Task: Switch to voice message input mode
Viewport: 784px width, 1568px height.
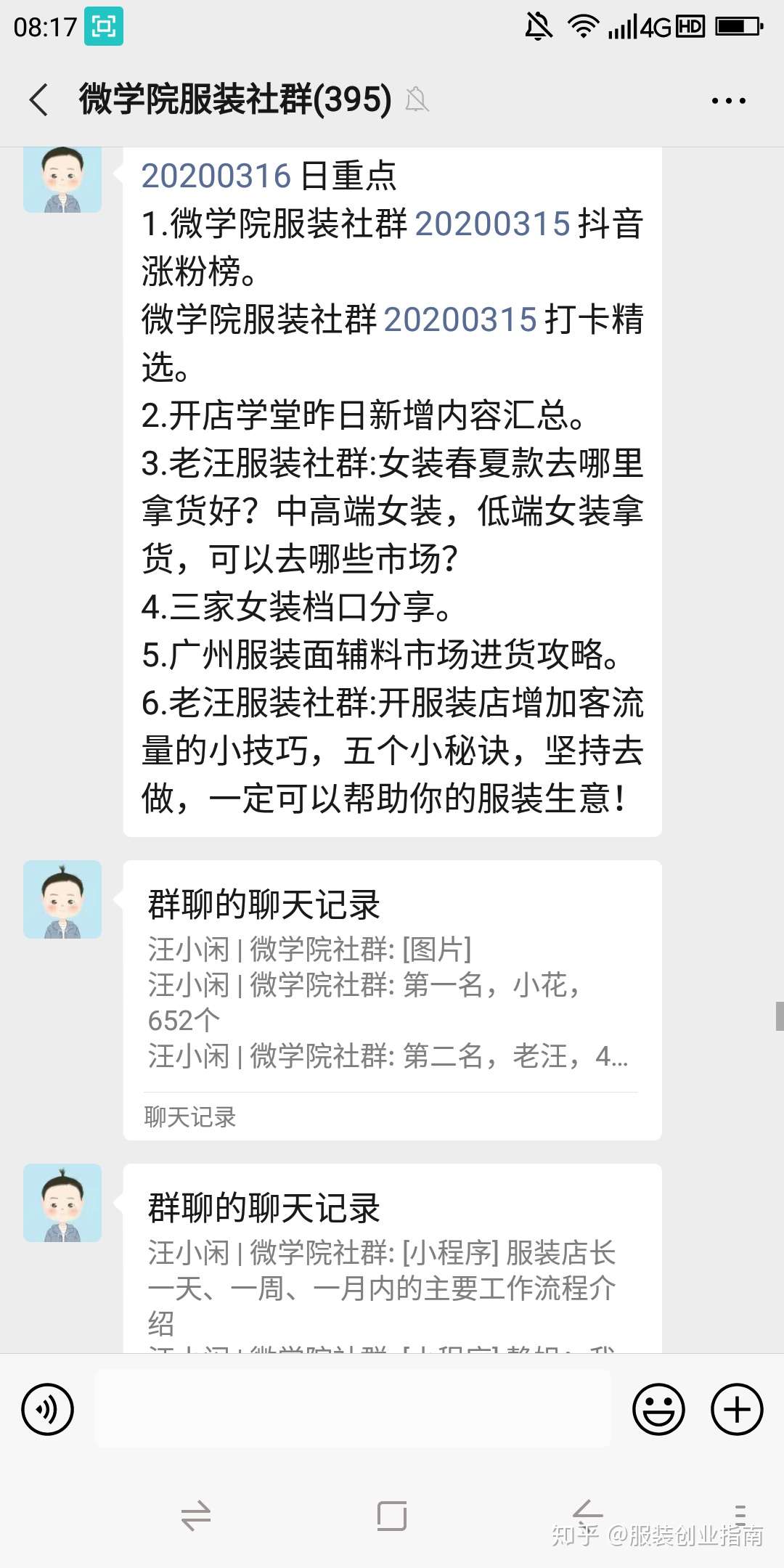Action: tap(48, 1408)
